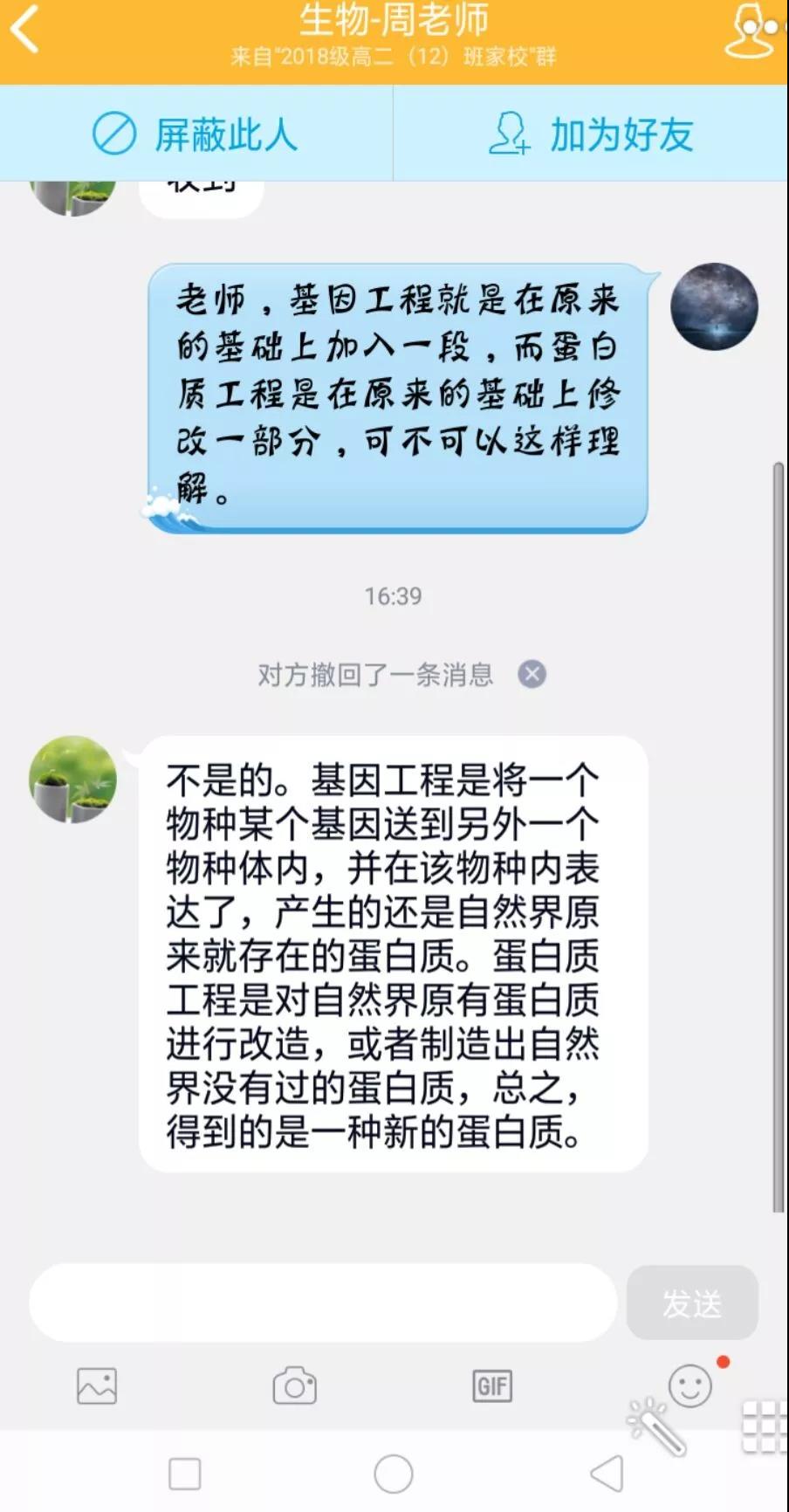Focus the message input field
Image resolution: width=789 pixels, height=1512 pixels.
click(323, 1302)
